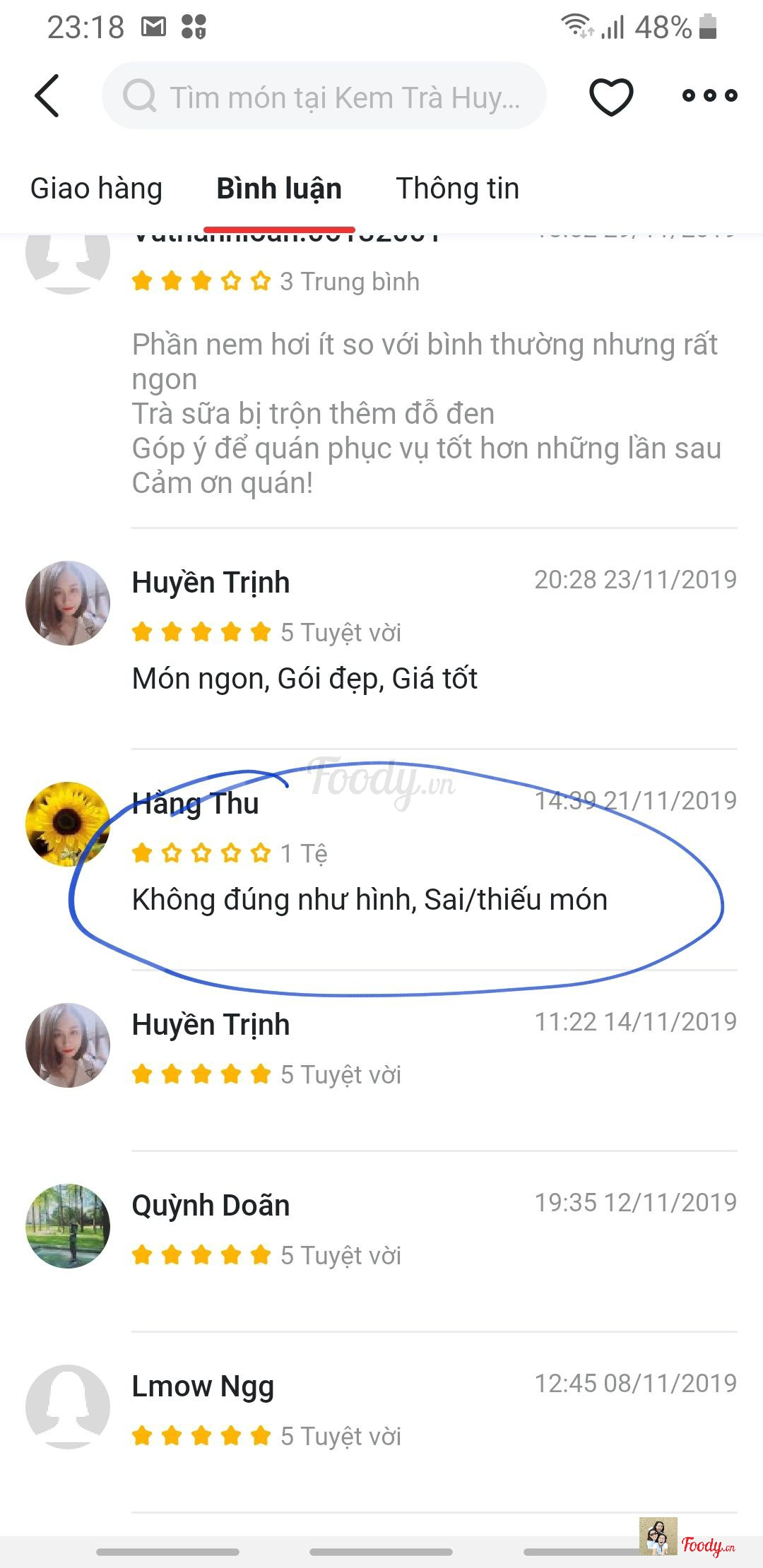Viewport: 763px width, 1568px height.
Task: Switch to the Thông tin tab
Action: click(x=457, y=189)
